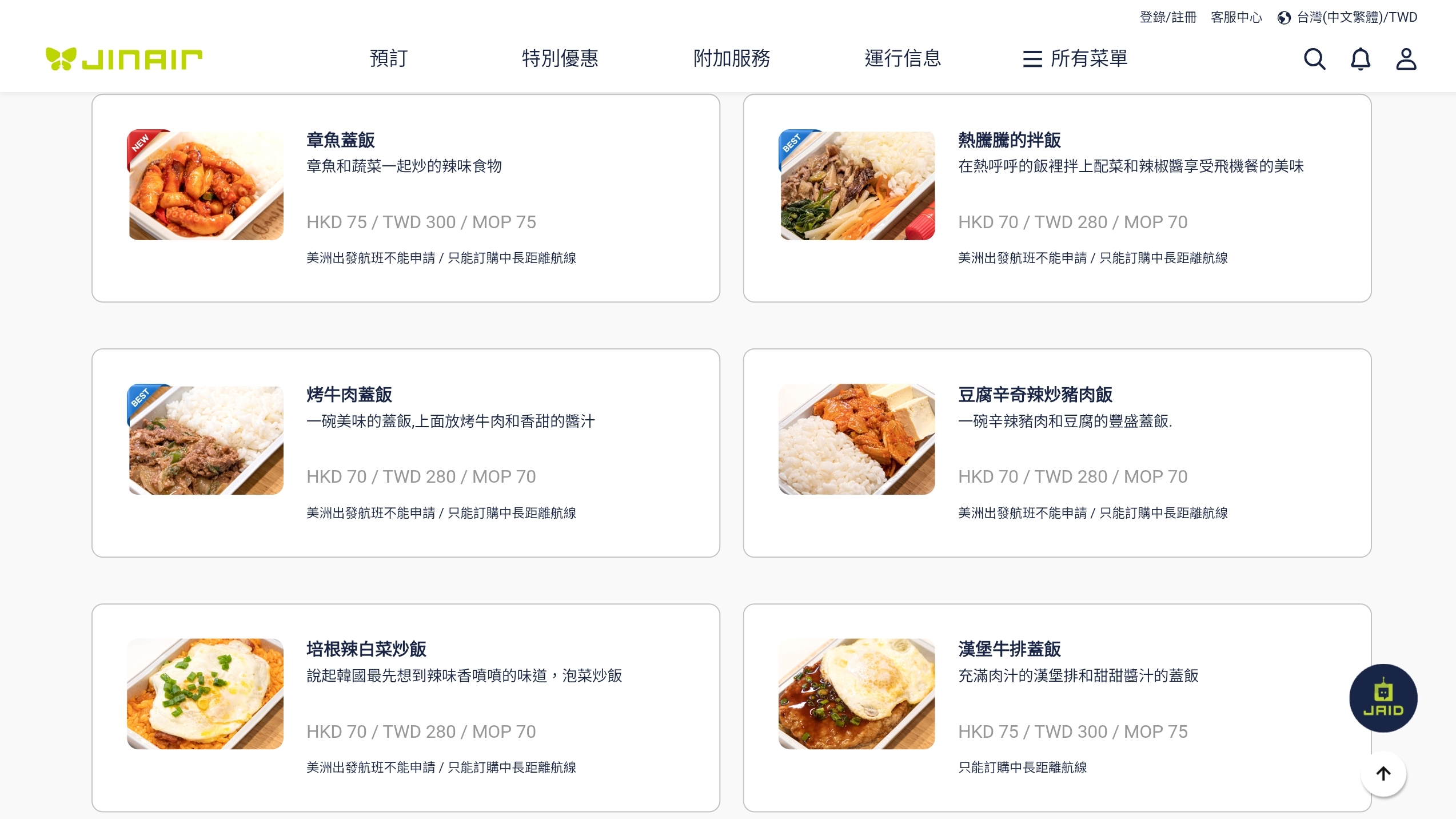The image size is (1456, 819).
Task: Change region via 台灣(中文繁體)/TWD selector
Action: (x=1347, y=17)
